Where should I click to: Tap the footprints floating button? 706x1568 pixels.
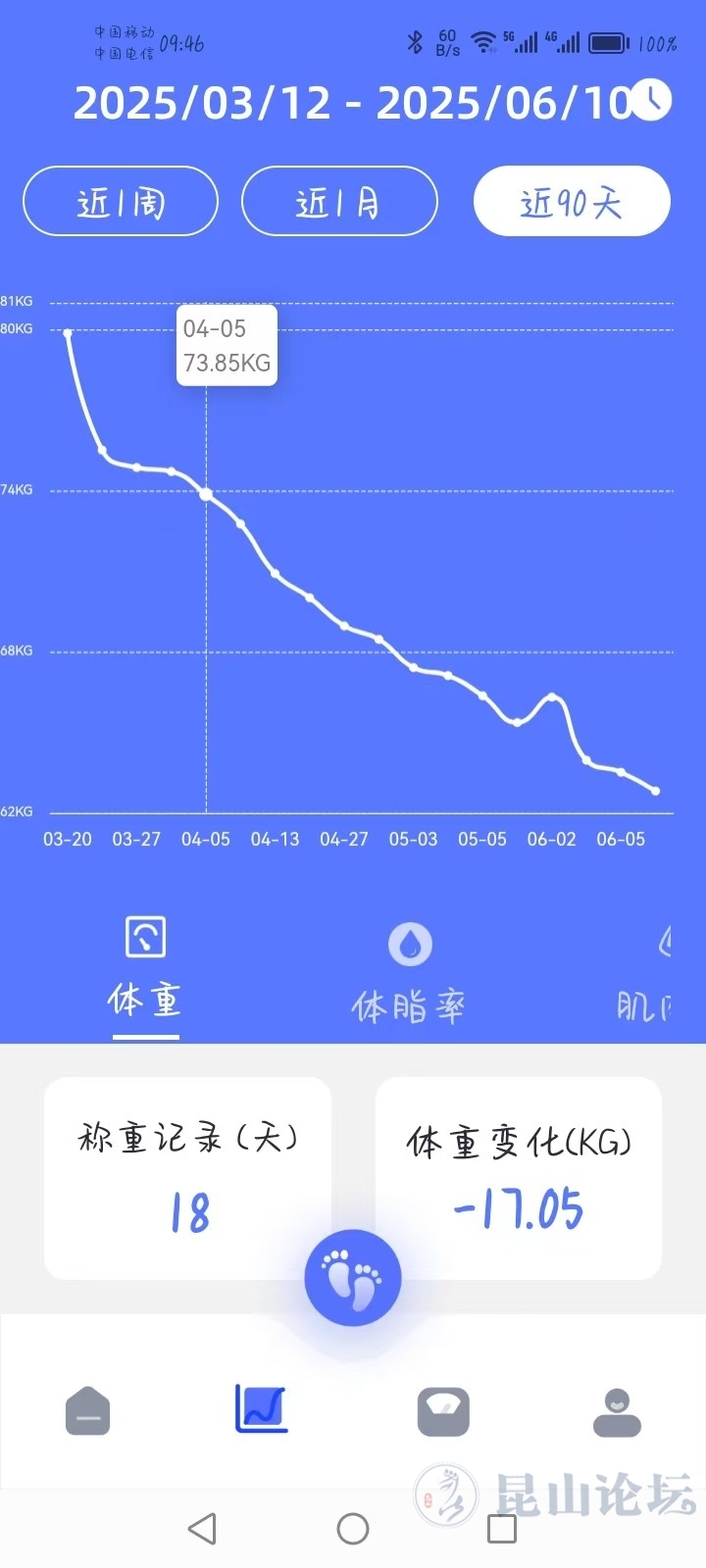(353, 1278)
